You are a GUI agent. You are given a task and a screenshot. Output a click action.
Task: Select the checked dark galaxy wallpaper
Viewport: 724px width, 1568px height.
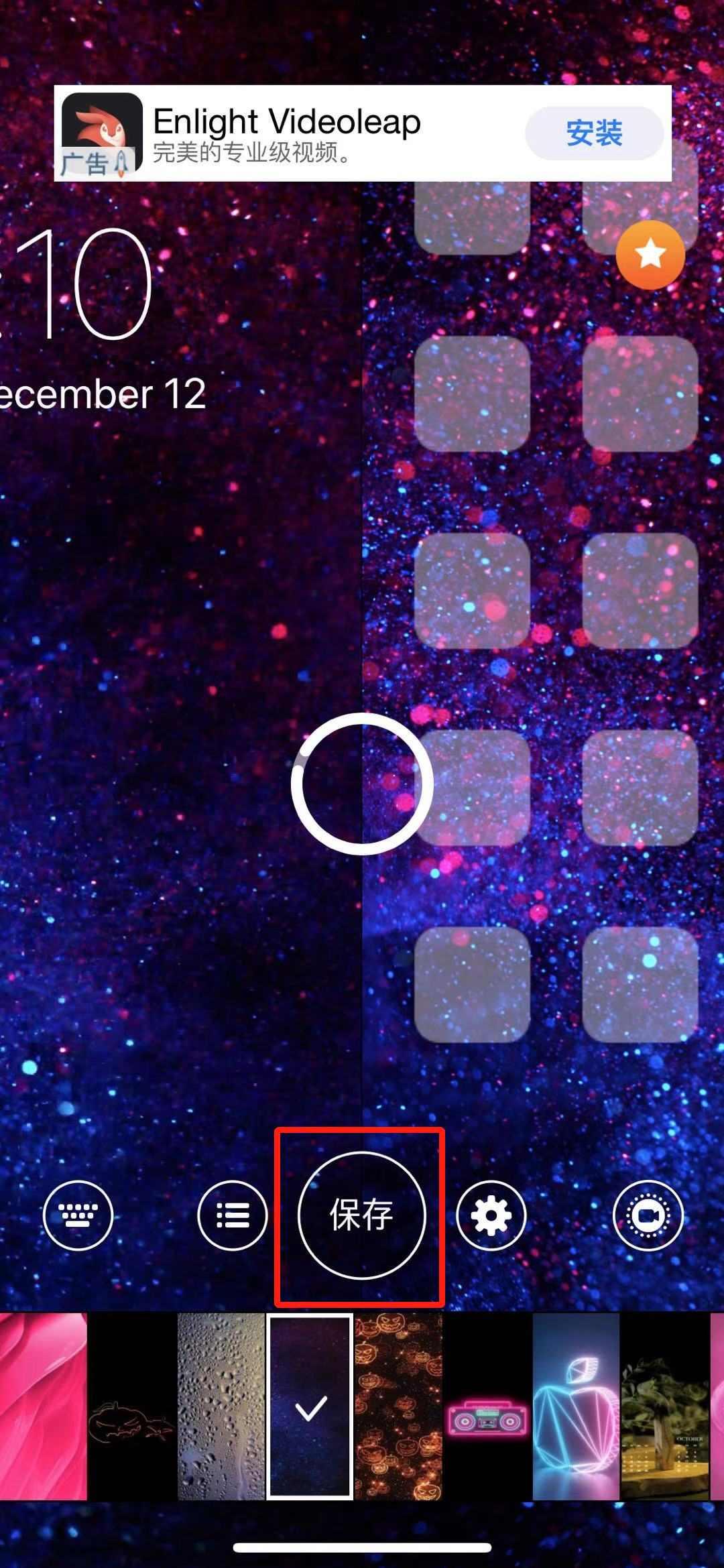coord(310,1406)
